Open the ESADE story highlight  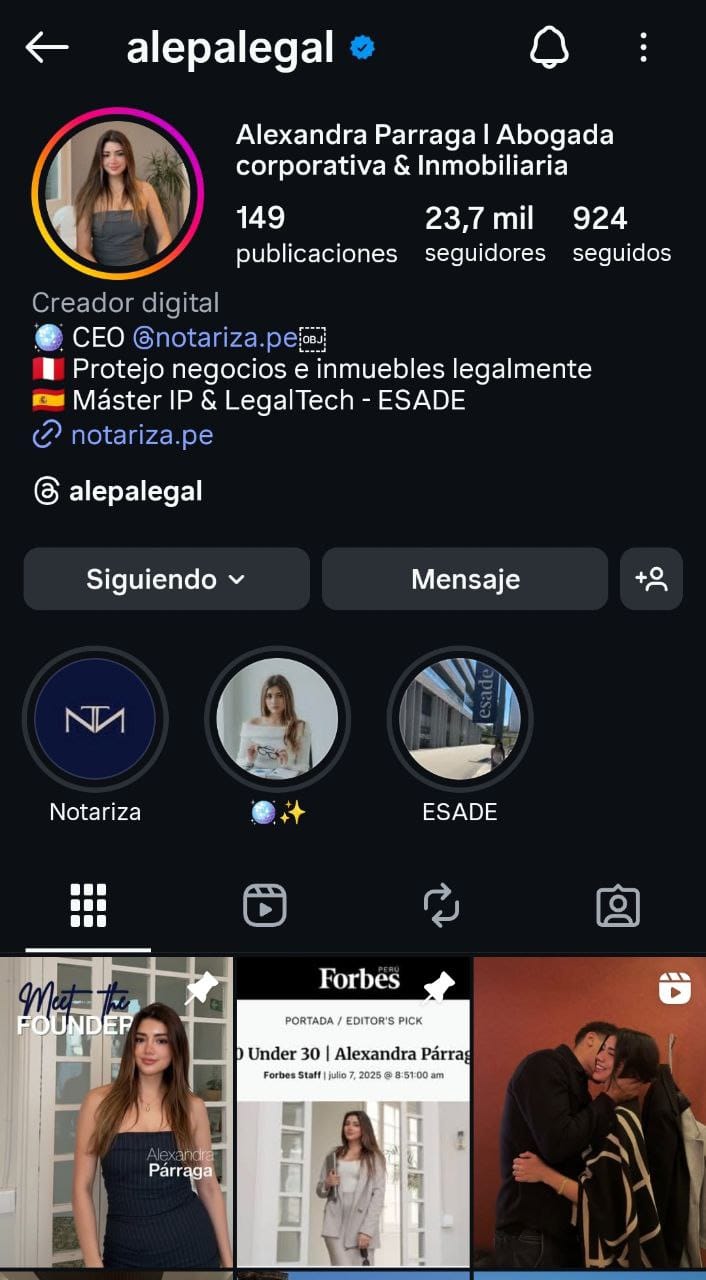[460, 719]
